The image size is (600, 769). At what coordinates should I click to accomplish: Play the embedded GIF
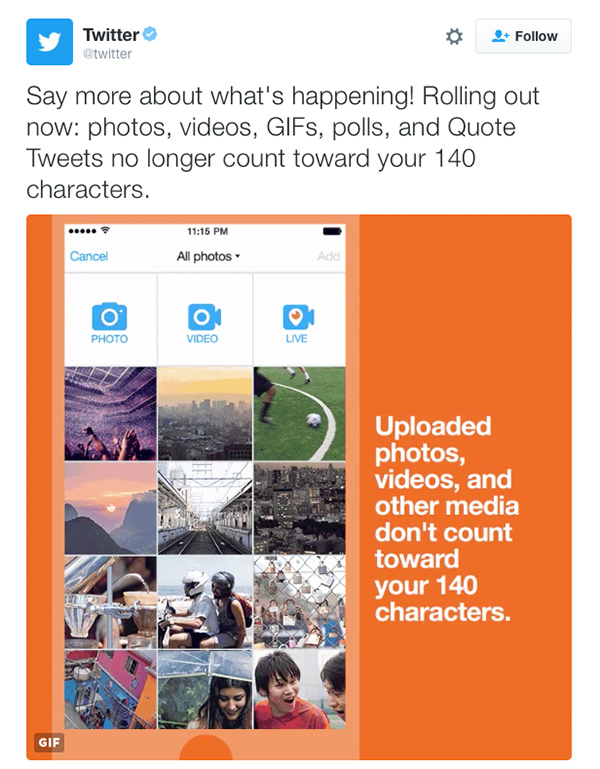pyautogui.click(x=298, y=487)
